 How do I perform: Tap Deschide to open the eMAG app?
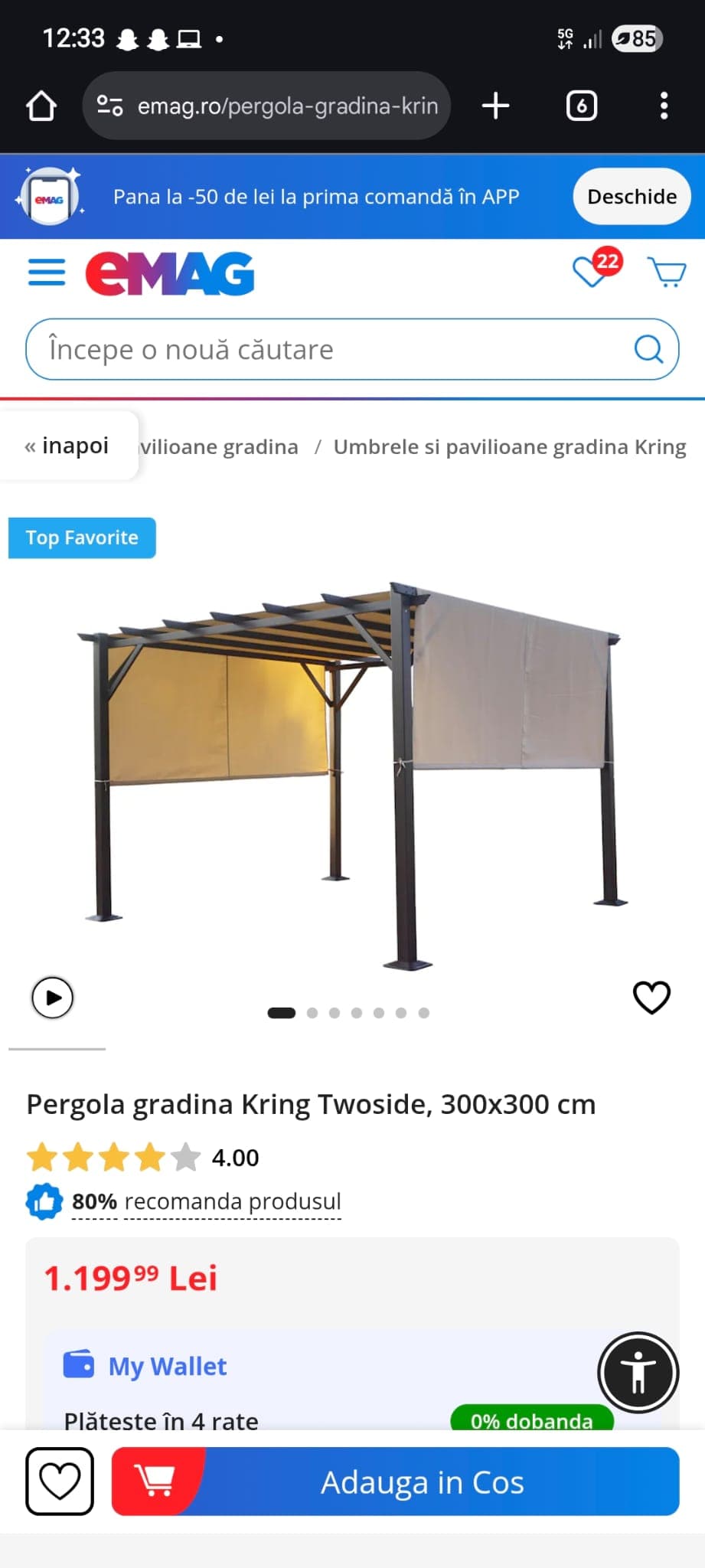[632, 197]
